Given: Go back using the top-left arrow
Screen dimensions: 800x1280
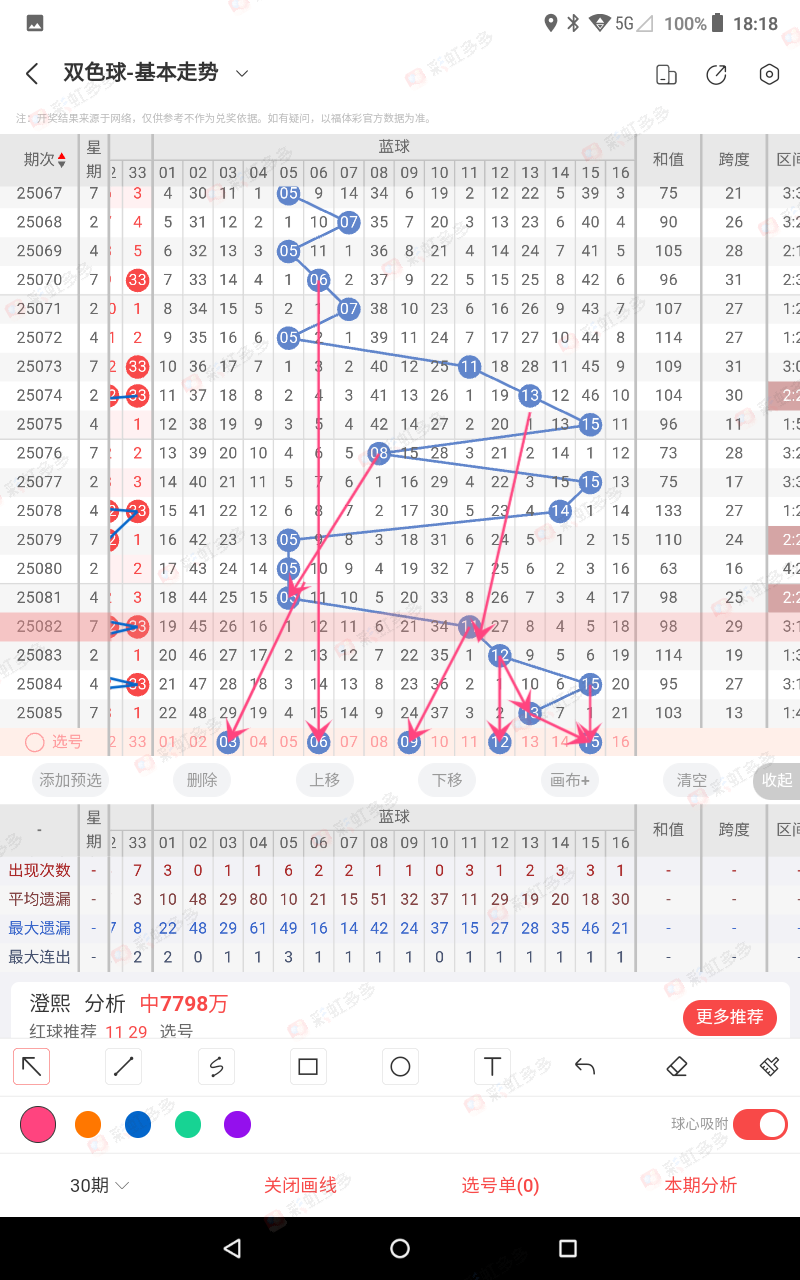Looking at the screenshot, I should [x=32, y=74].
